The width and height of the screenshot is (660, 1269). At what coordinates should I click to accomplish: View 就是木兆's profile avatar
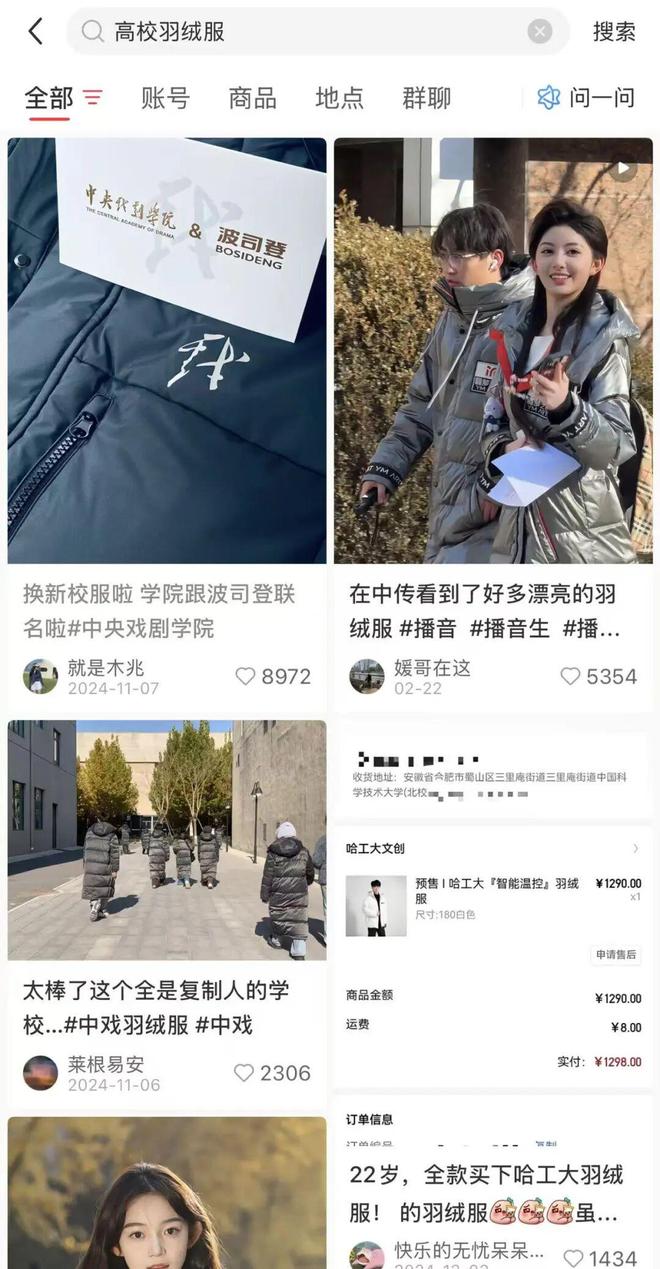pyautogui.click(x=41, y=677)
